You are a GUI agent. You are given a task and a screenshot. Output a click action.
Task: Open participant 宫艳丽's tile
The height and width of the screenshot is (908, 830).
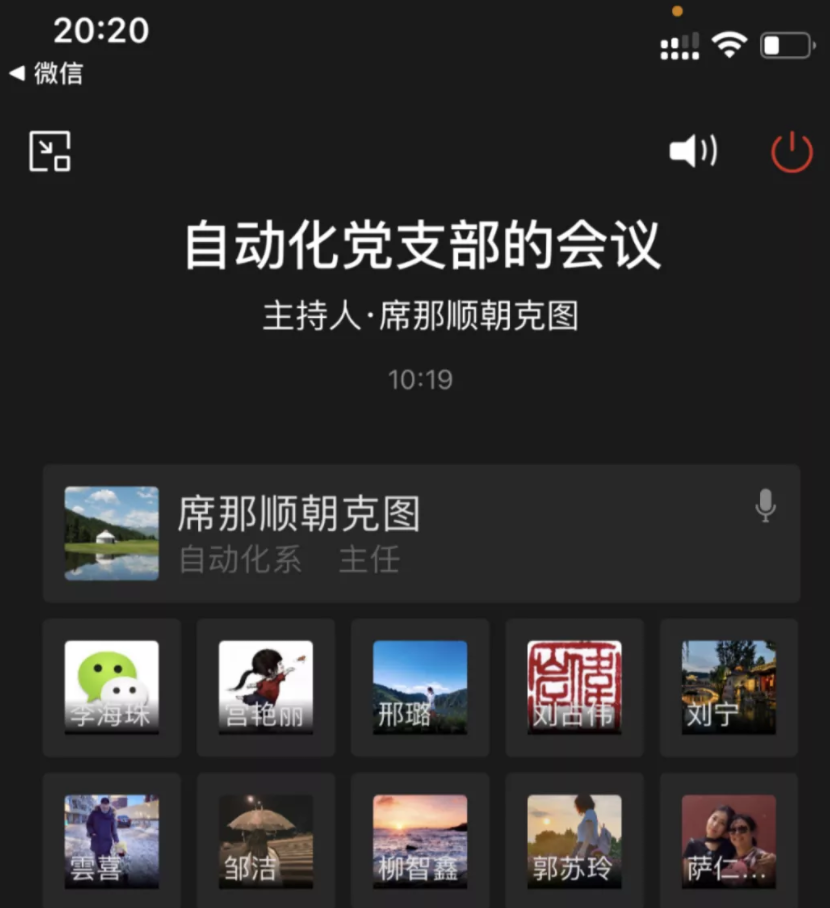pos(266,687)
